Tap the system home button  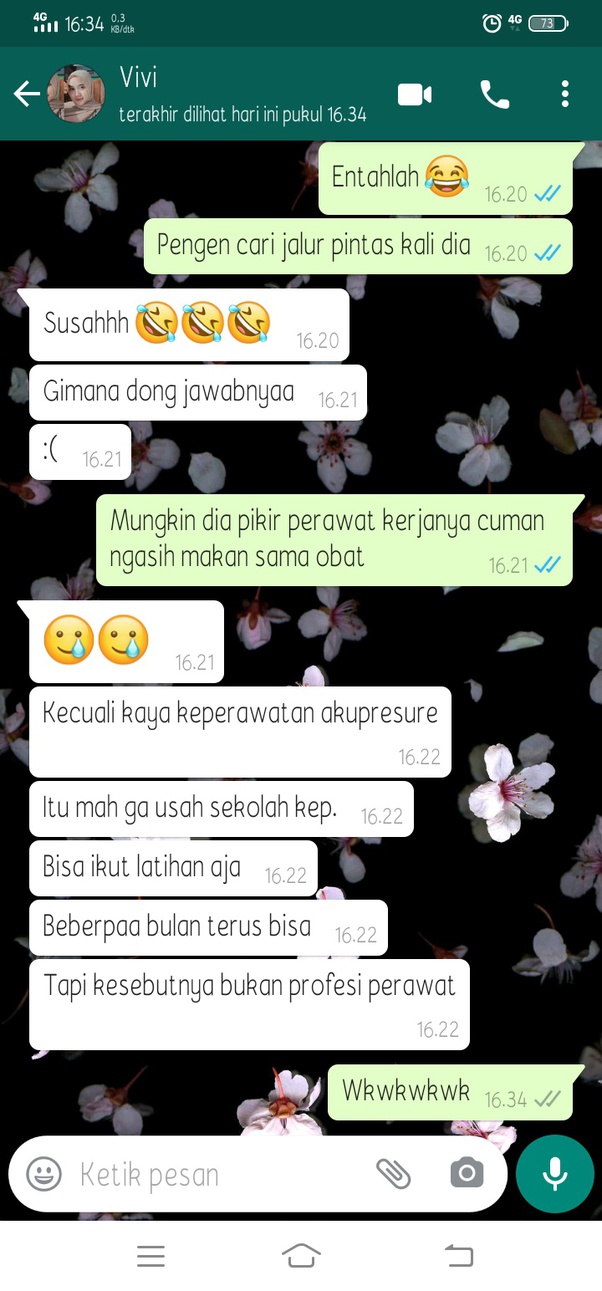pyautogui.click(x=301, y=1256)
